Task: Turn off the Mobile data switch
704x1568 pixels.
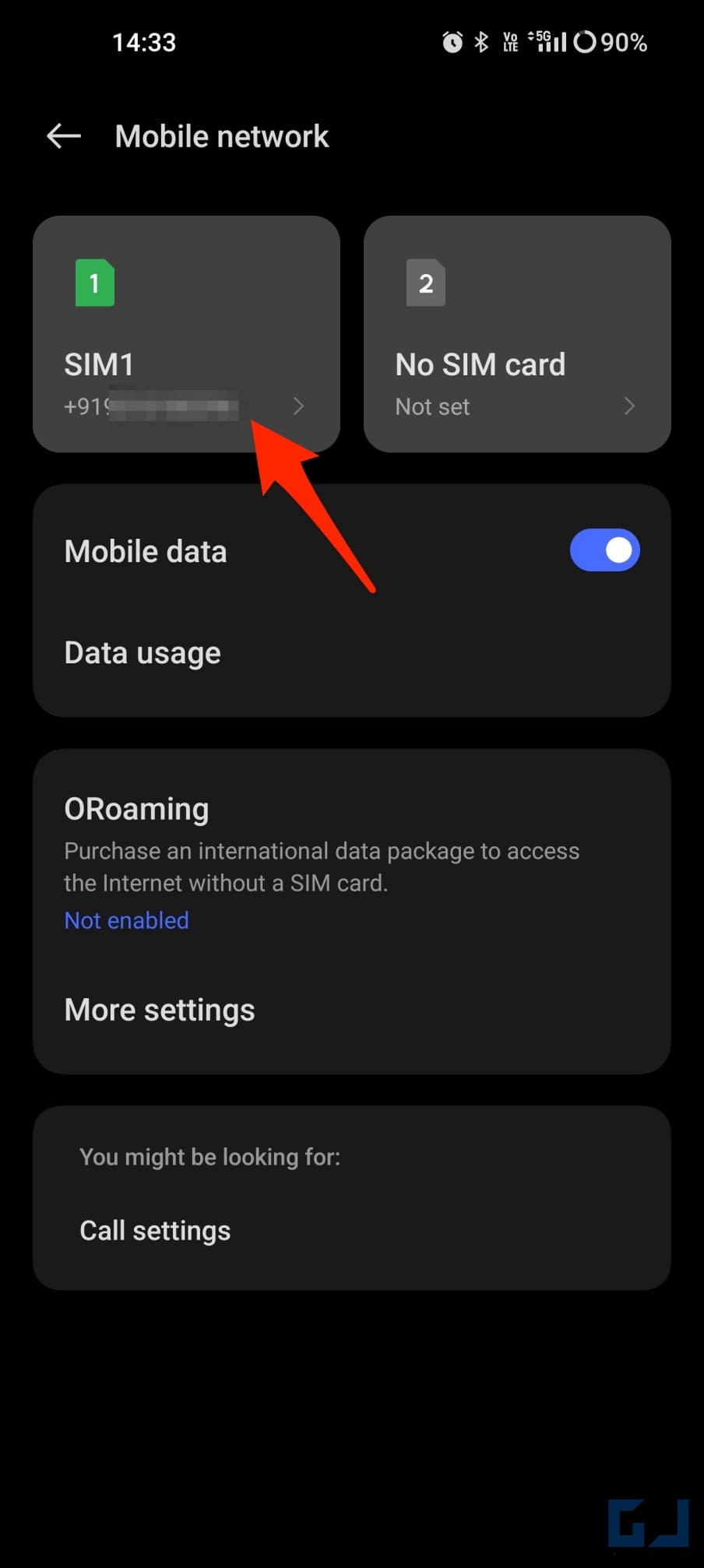Action: (604, 550)
